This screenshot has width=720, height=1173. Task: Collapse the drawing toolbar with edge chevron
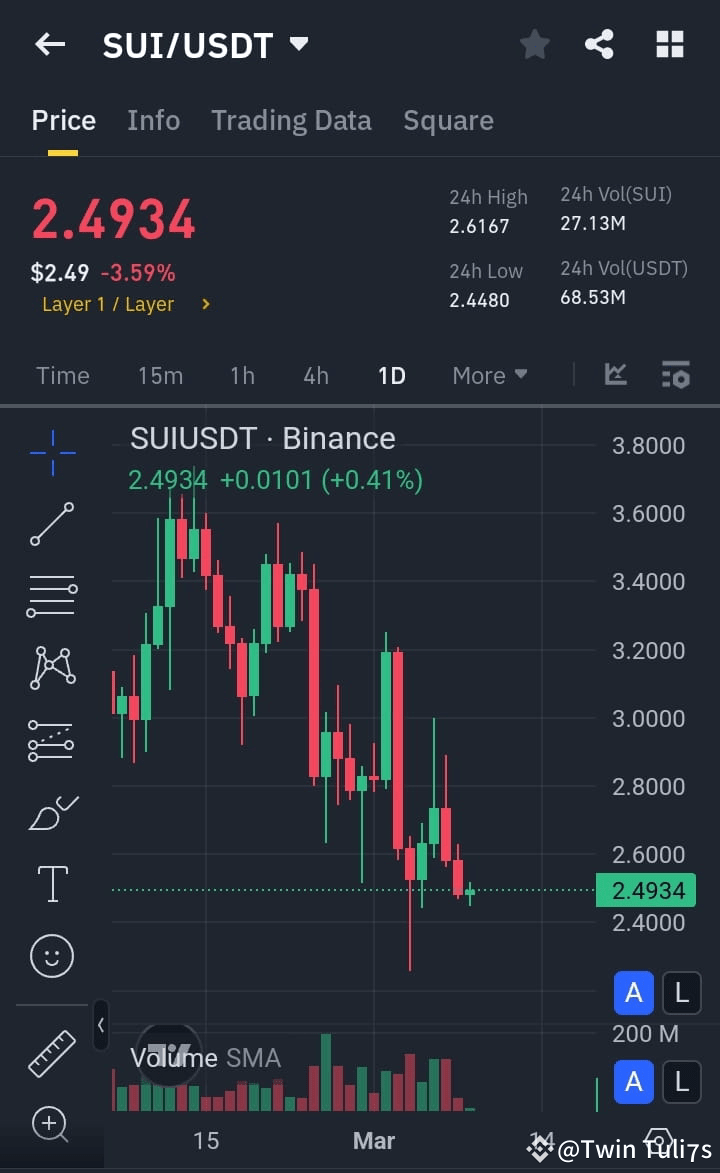[101, 1025]
